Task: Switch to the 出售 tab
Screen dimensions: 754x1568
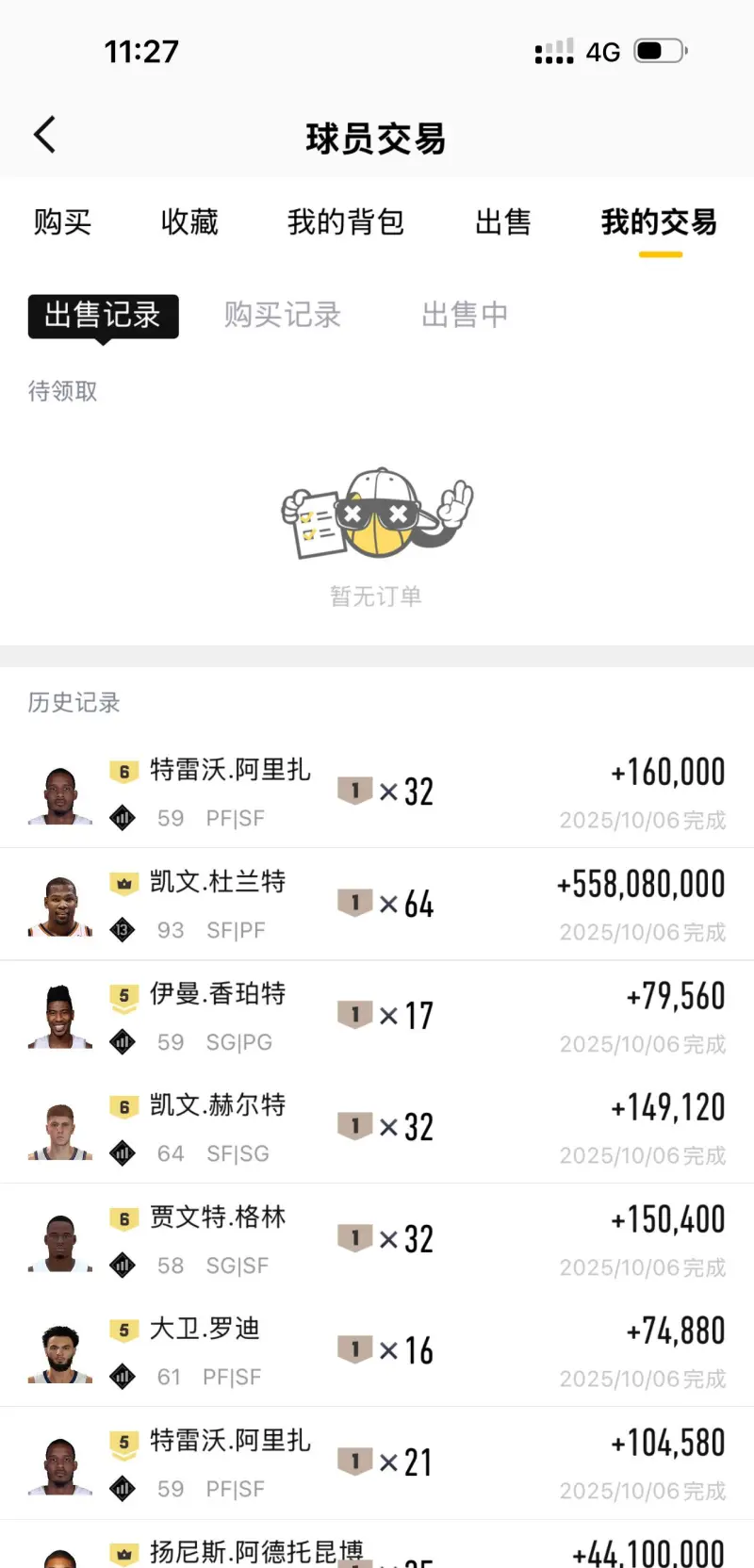Action: click(503, 222)
